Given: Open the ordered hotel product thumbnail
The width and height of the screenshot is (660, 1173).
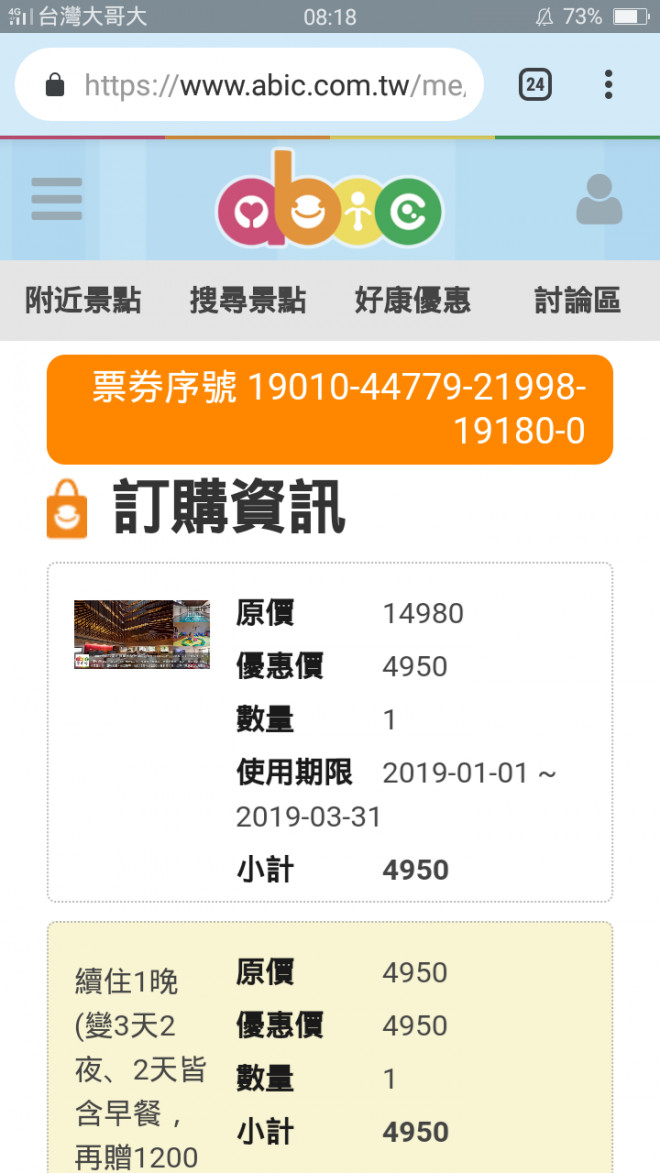Looking at the screenshot, I should 142,634.
